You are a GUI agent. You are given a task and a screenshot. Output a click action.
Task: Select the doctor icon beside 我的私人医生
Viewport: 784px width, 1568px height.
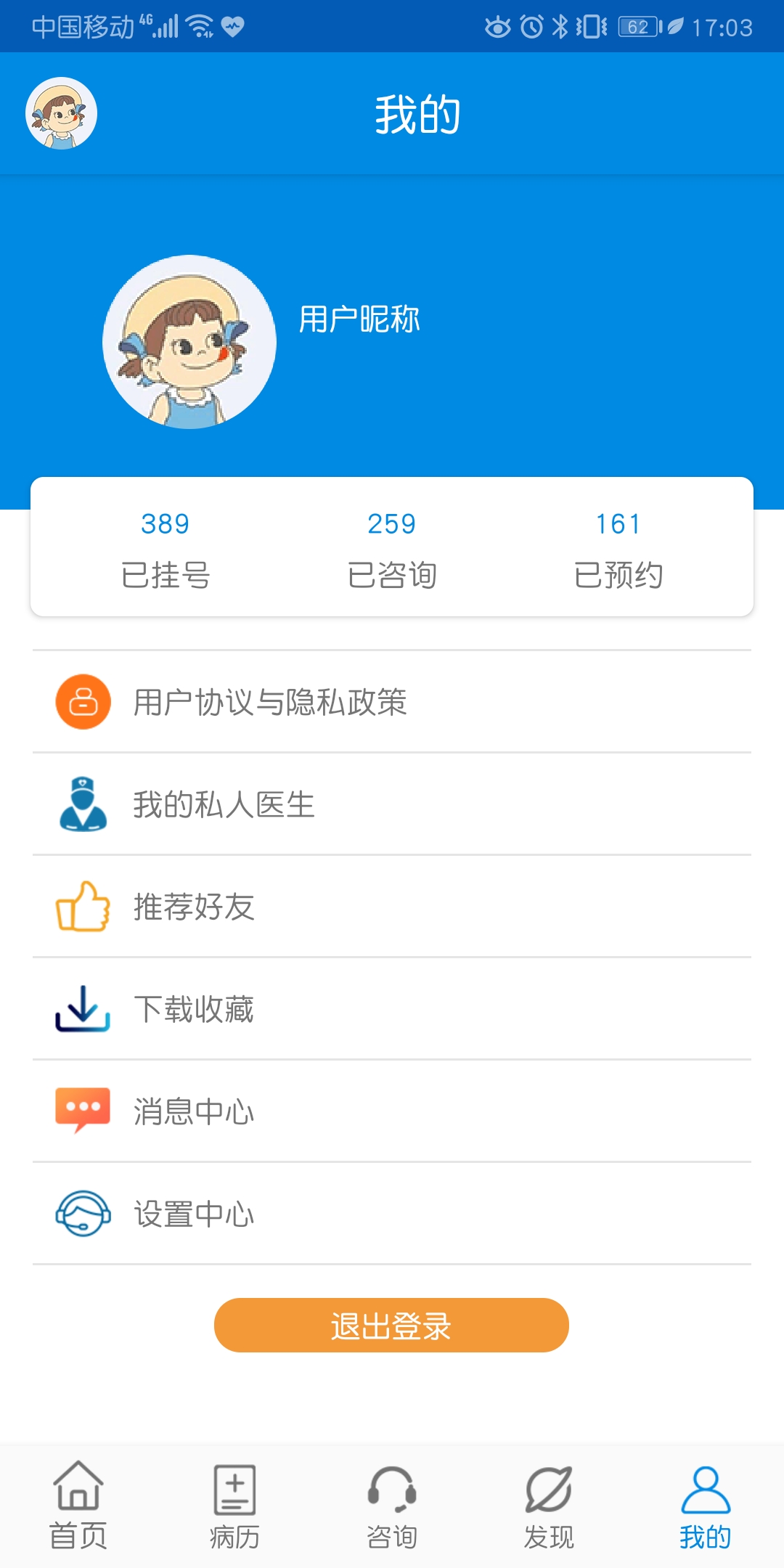pos(82,804)
